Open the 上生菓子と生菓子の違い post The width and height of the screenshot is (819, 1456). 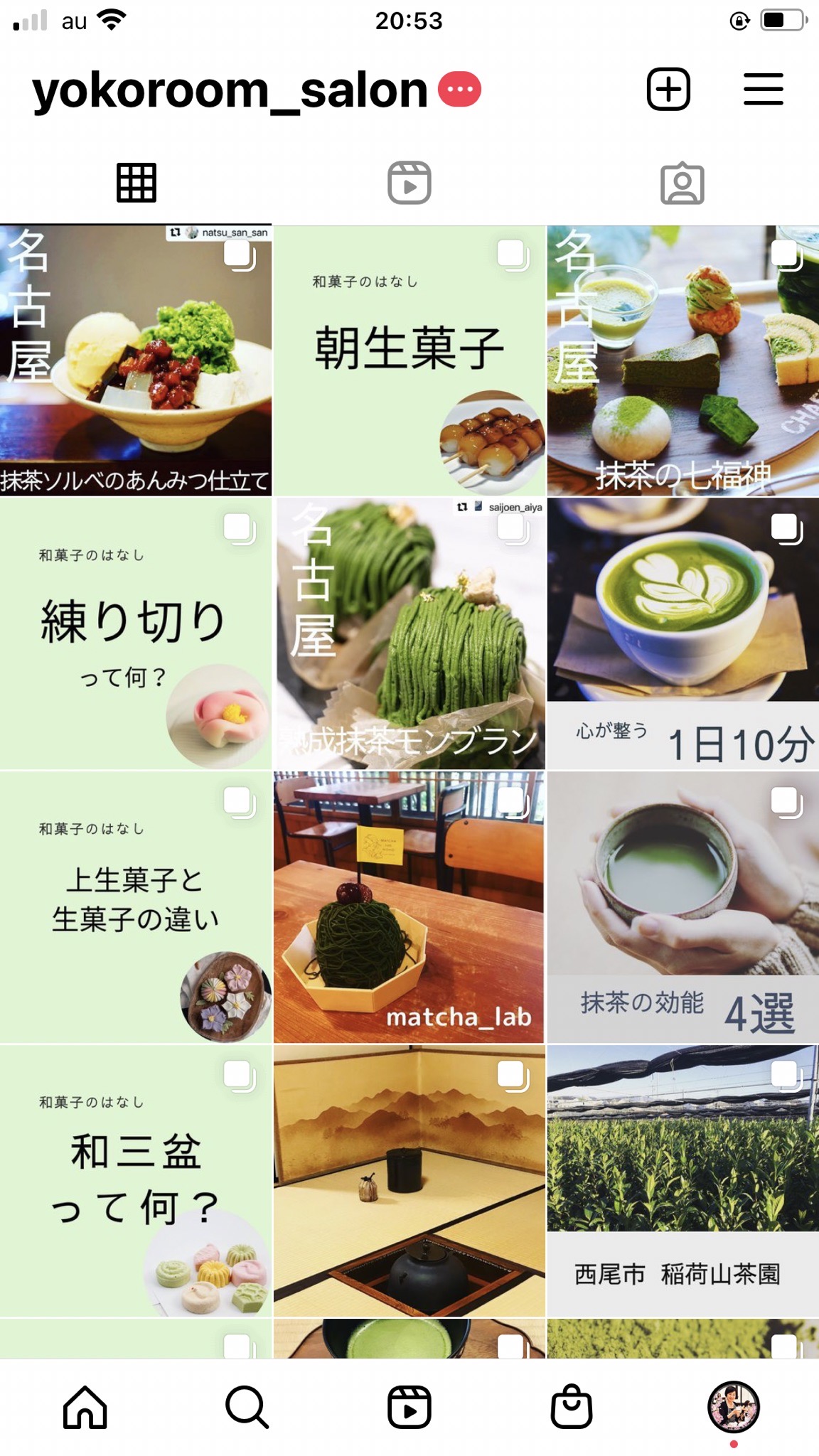point(136,907)
